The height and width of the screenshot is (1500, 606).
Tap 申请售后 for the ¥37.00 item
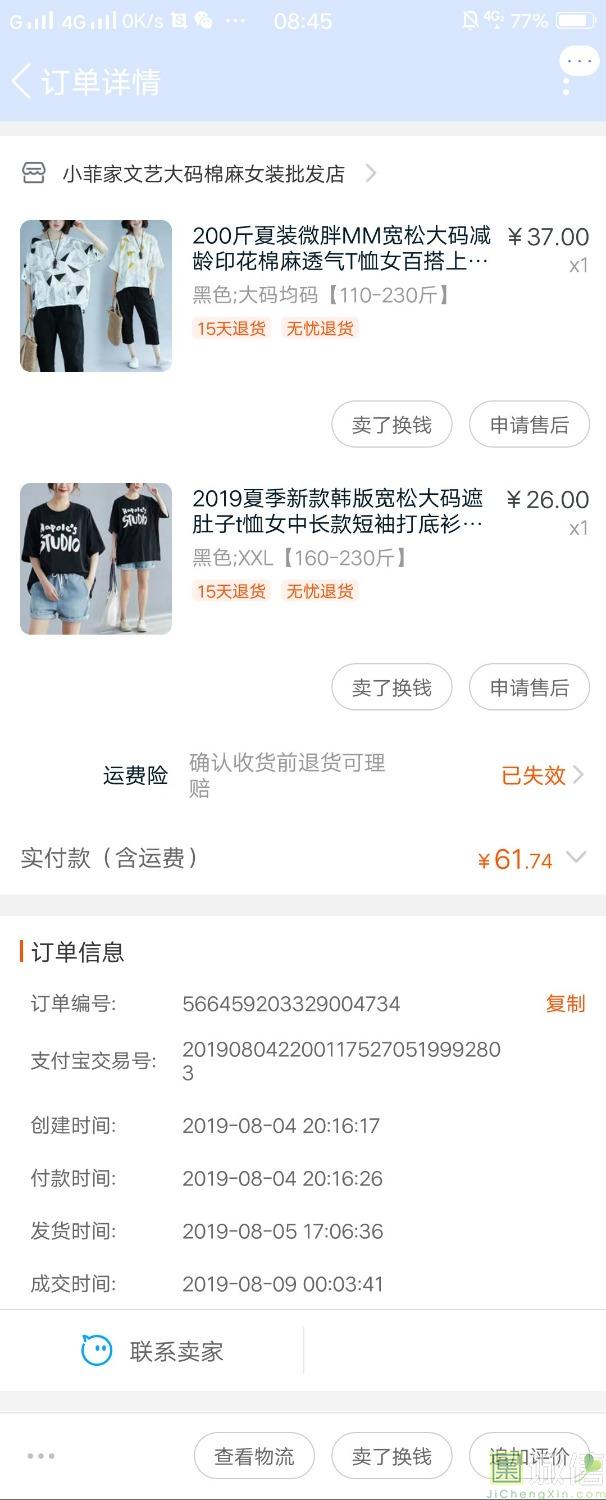pos(529,425)
